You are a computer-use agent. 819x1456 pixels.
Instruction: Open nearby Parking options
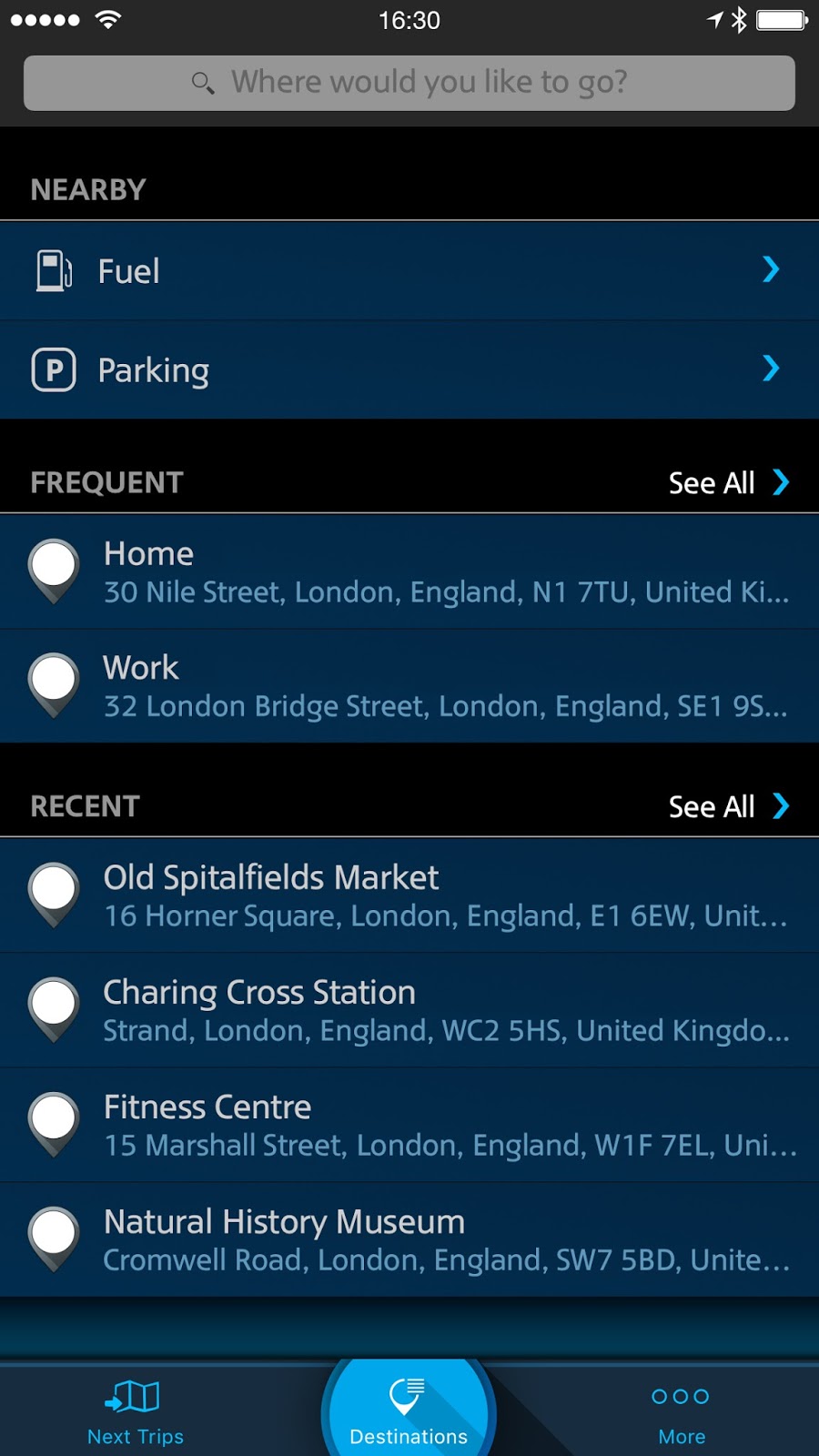409,369
